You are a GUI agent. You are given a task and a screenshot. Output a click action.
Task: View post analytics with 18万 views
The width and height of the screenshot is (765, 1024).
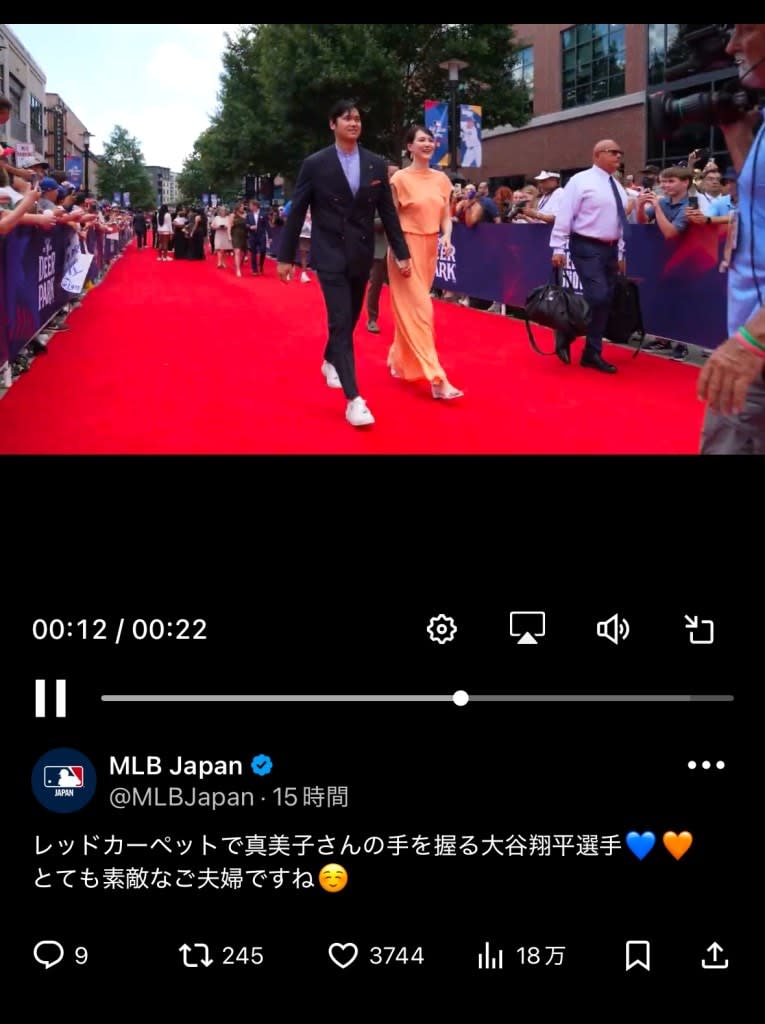point(490,955)
